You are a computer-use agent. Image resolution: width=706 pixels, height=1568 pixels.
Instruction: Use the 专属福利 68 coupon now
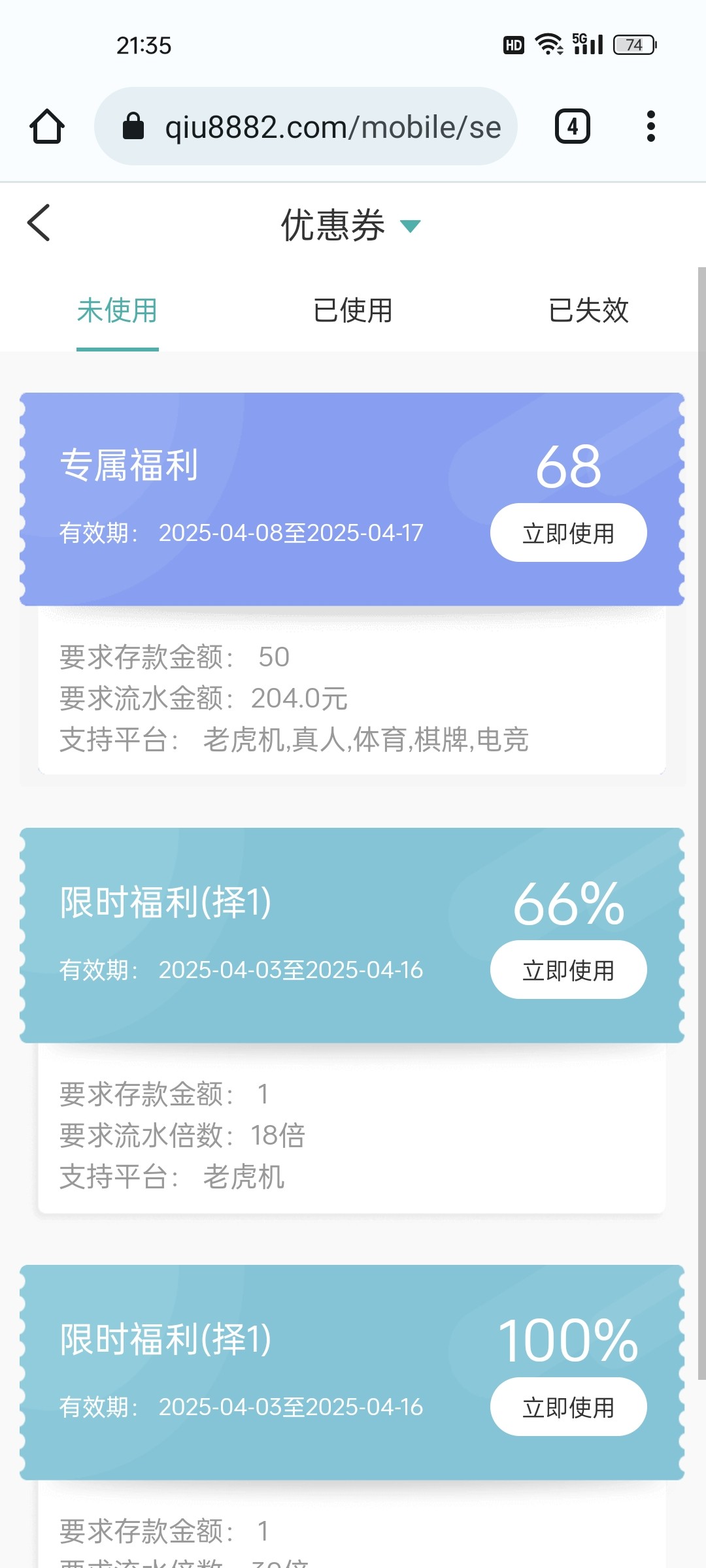(x=569, y=532)
